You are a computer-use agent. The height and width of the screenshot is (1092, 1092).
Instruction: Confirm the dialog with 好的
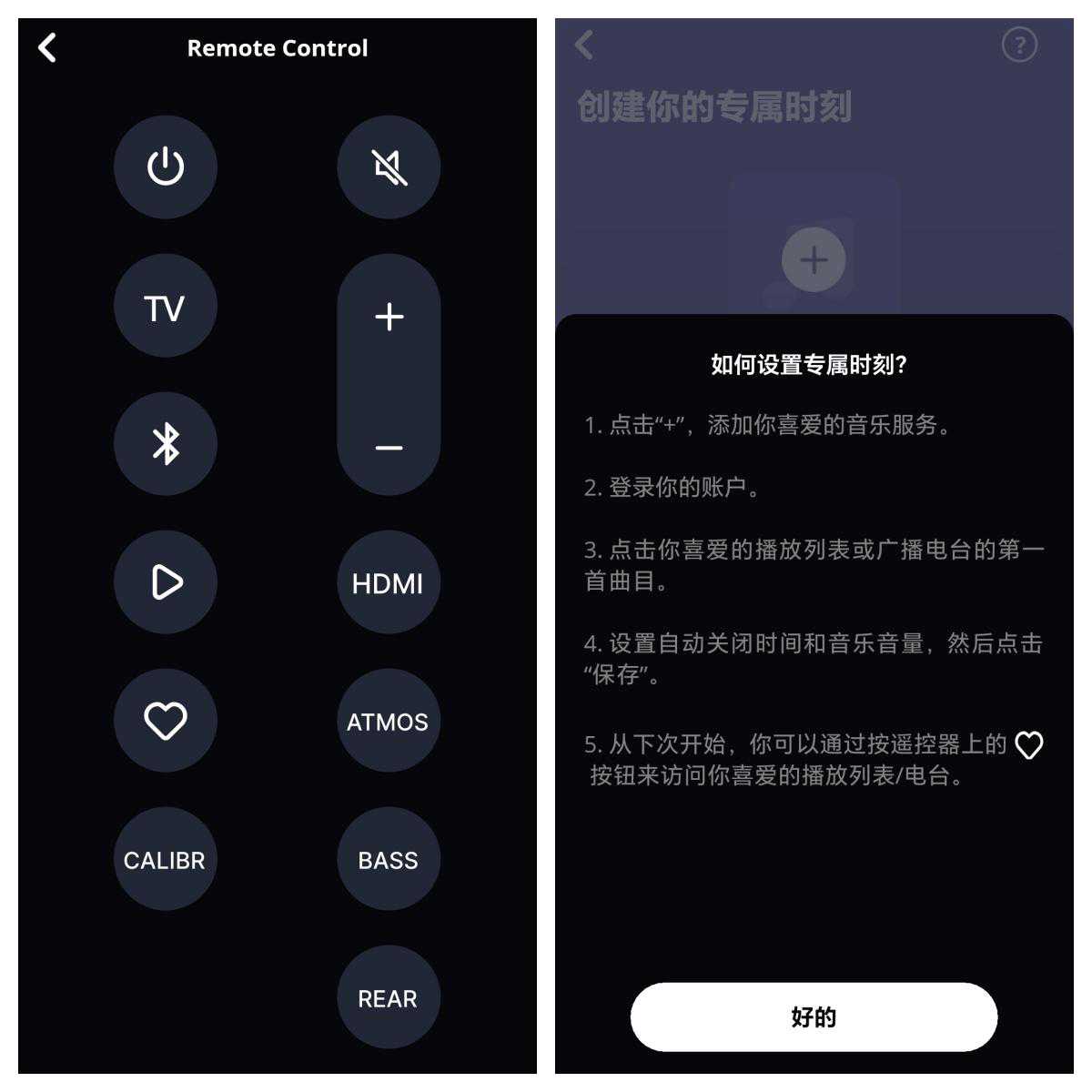[814, 1016]
